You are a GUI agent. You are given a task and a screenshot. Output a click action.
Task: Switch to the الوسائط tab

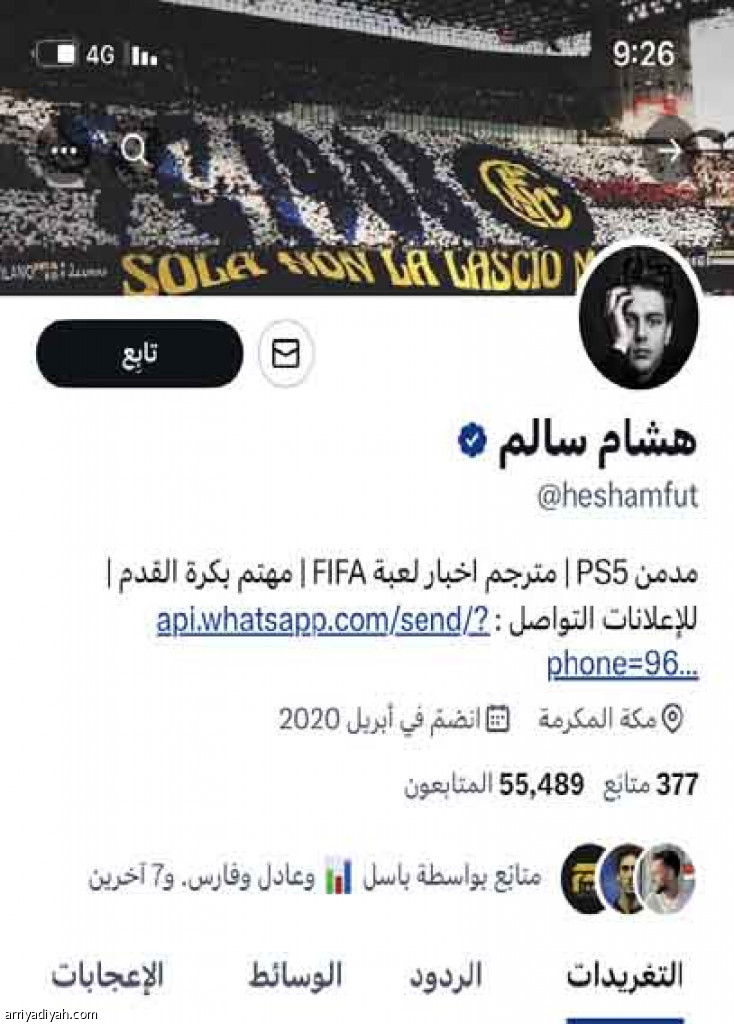point(294,975)
